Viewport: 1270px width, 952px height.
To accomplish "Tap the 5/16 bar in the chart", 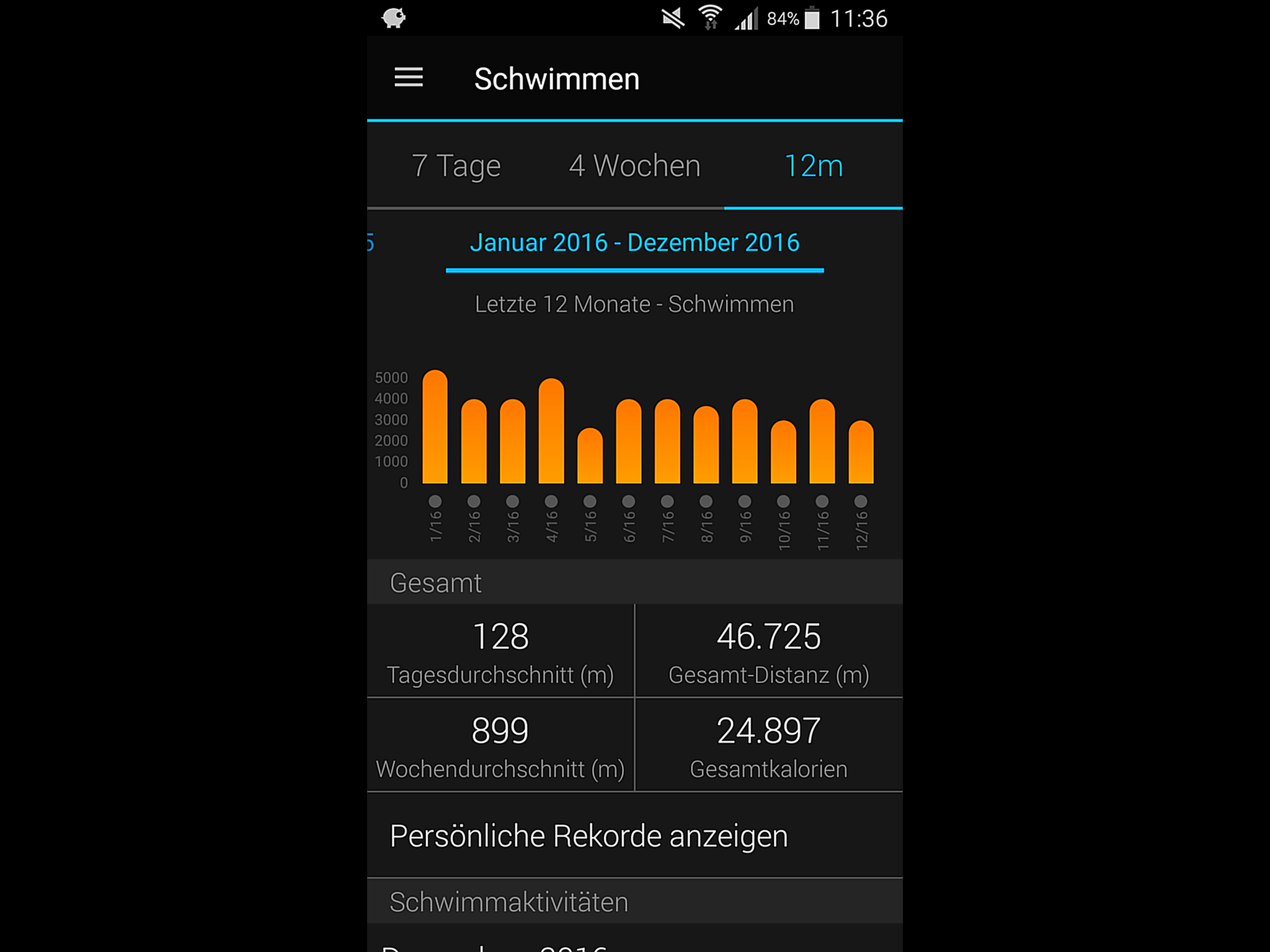I will (590, 456).
